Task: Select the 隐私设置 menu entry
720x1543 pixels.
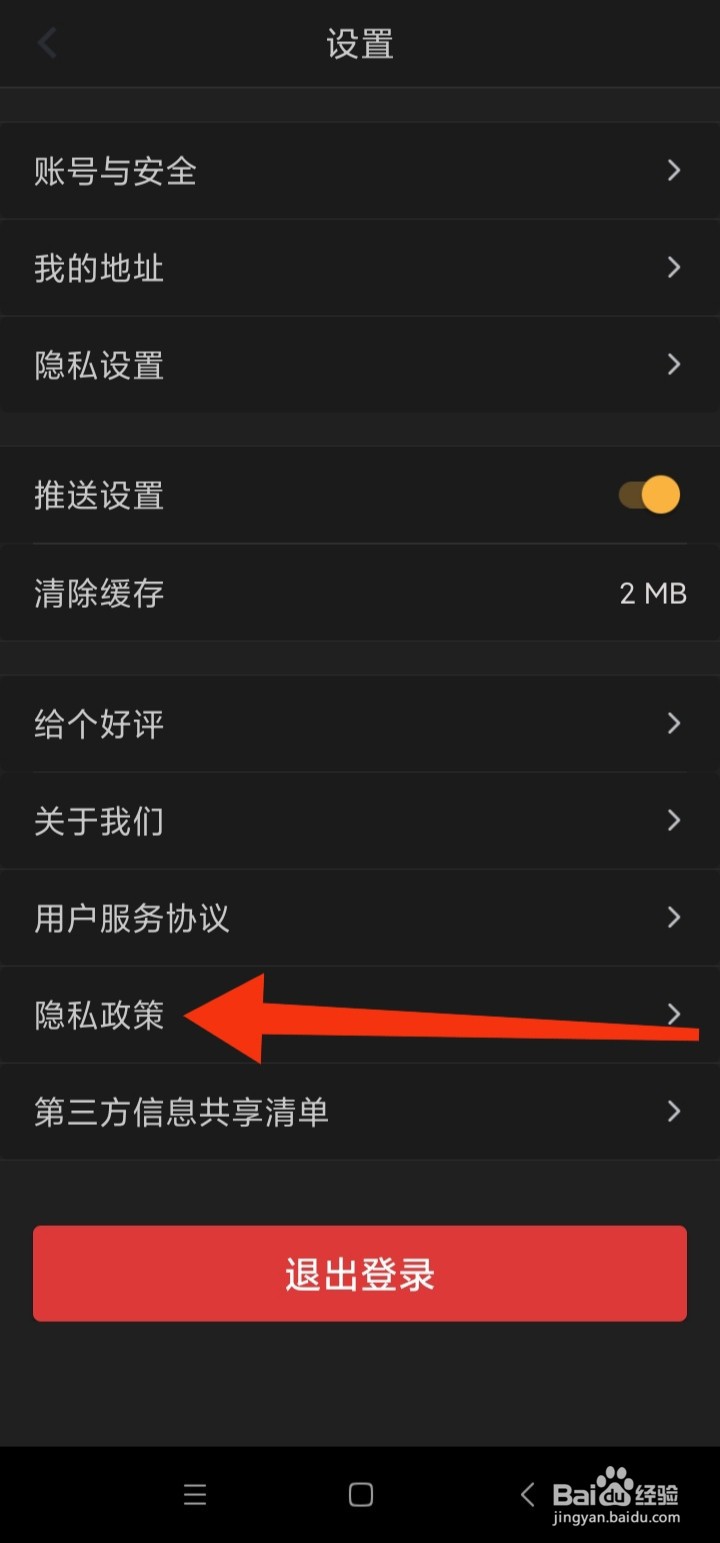Action: 98,365
